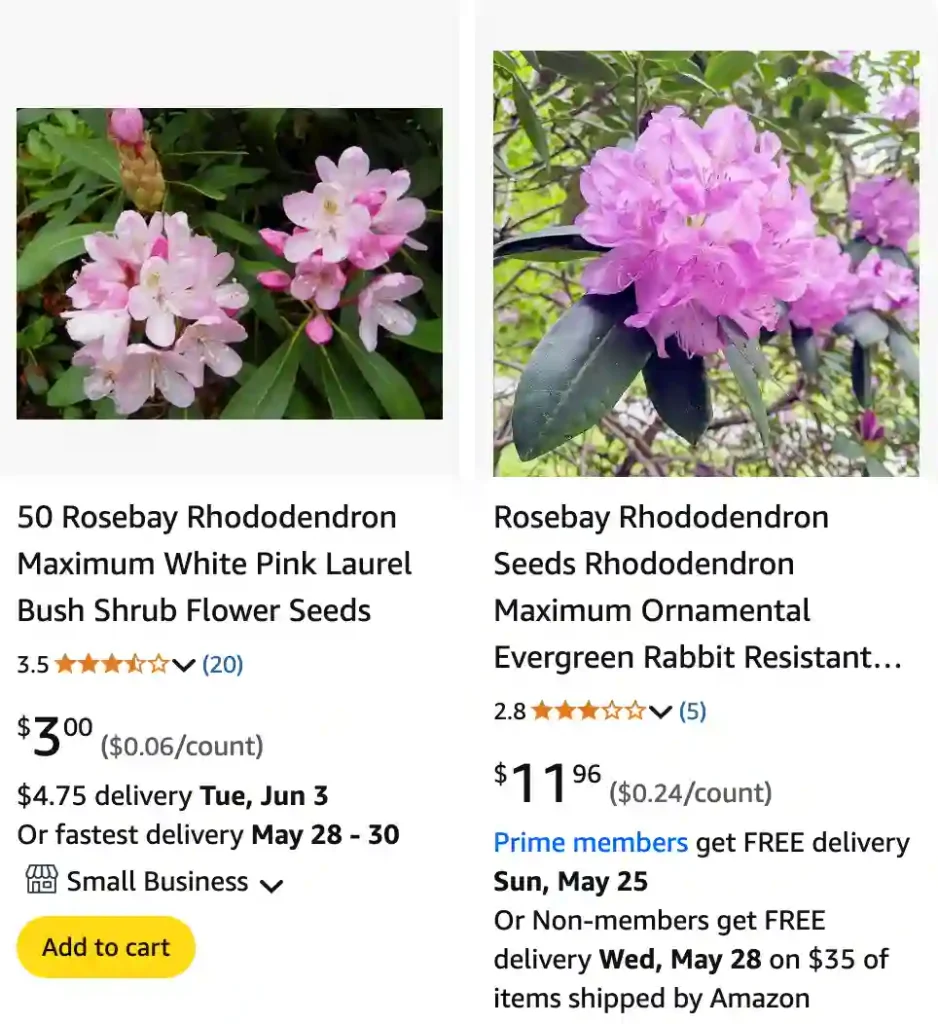Open the Prime members link
This screenshot has height=1024, width=938.
point(589,842)
